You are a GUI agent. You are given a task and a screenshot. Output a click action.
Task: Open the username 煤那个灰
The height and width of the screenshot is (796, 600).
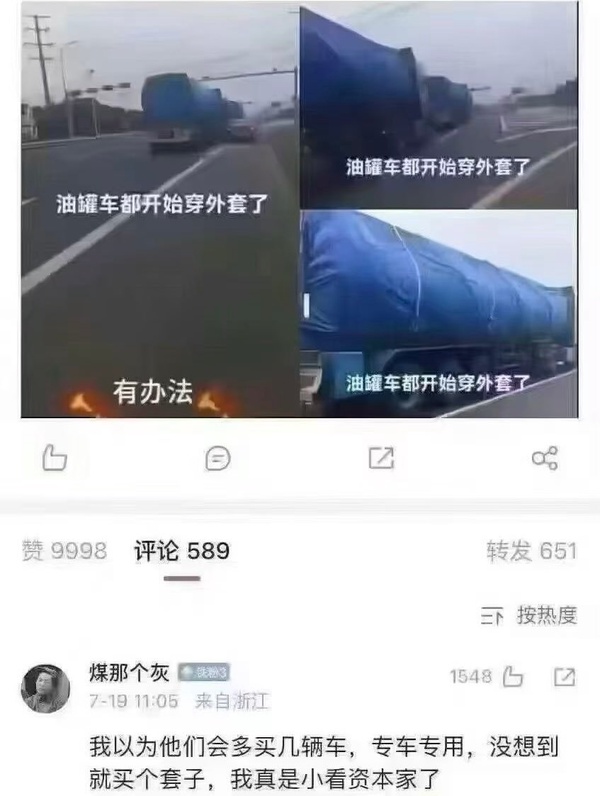129,673
